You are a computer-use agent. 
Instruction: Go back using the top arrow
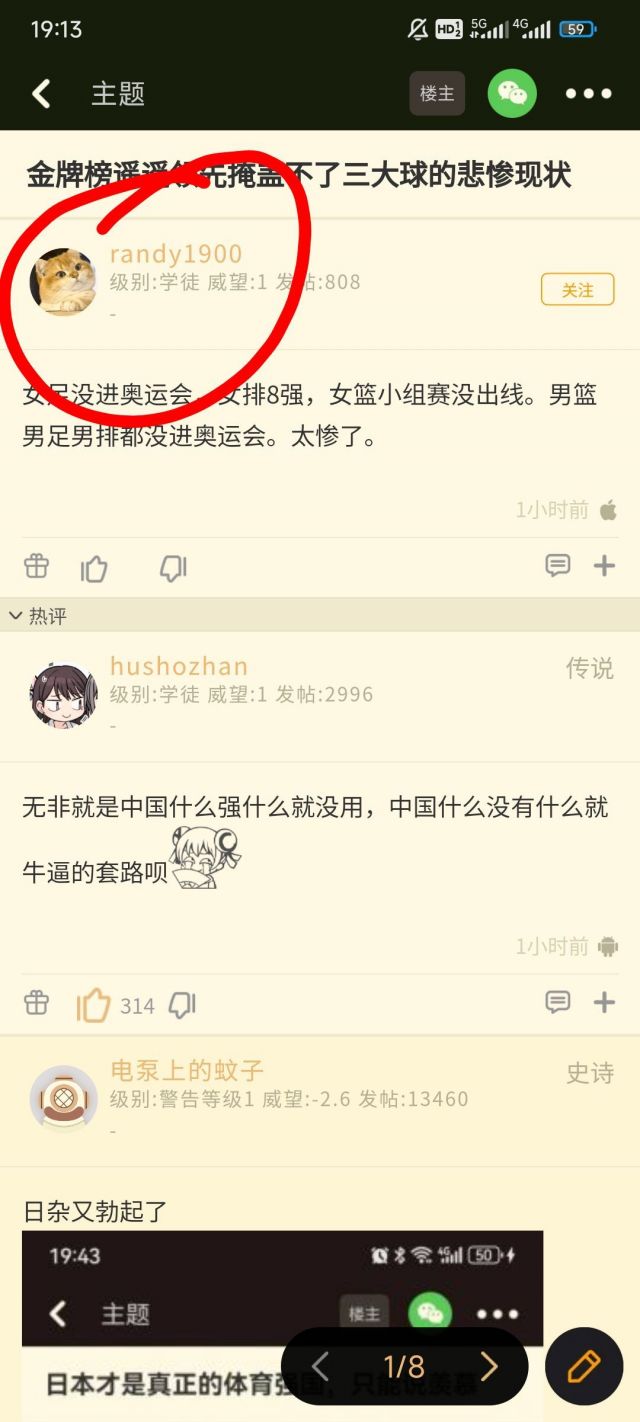(x=41, y=94)
